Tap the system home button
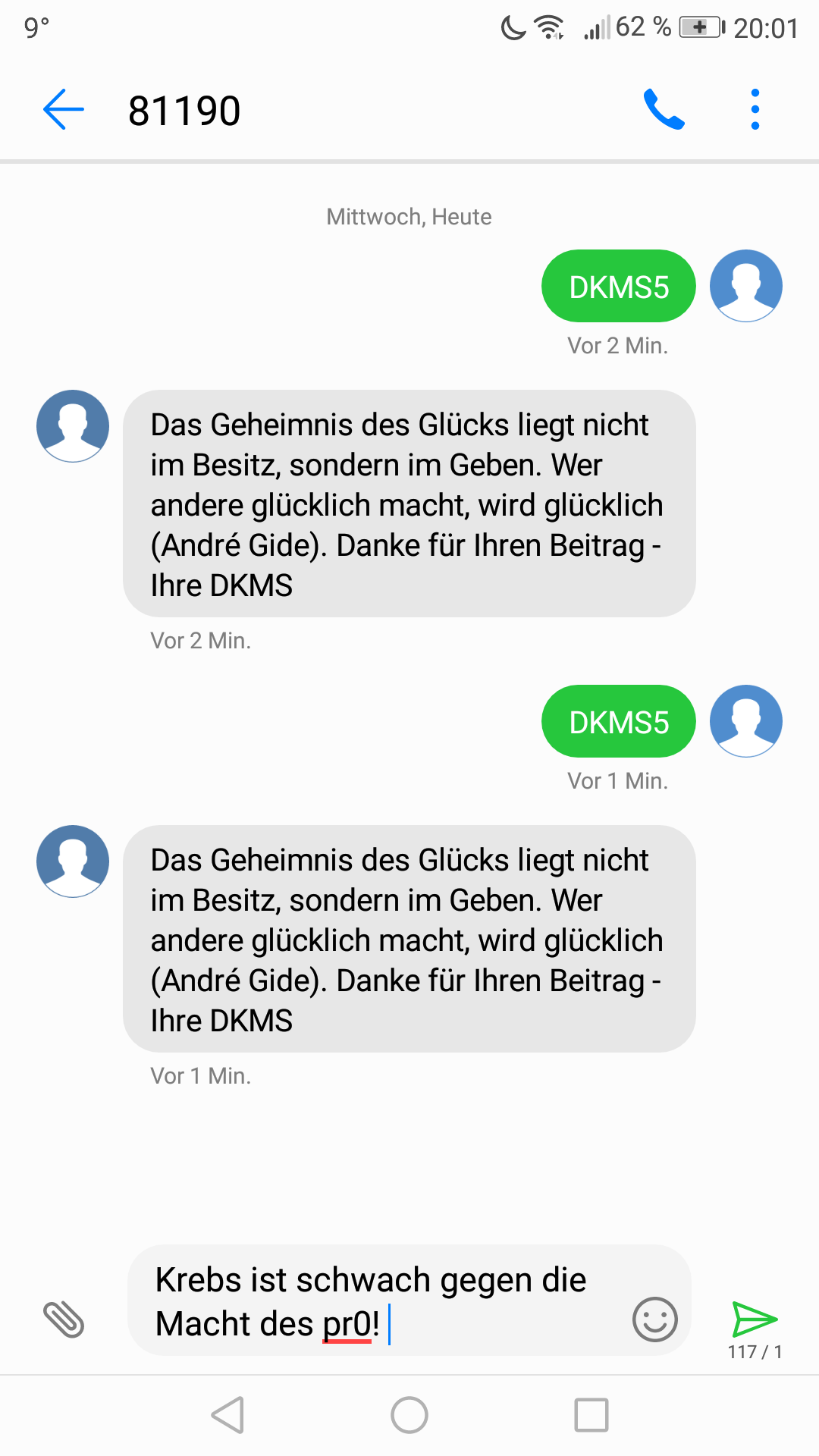Viewport: 819px width, 1456px height. [x=409, y=1415]
